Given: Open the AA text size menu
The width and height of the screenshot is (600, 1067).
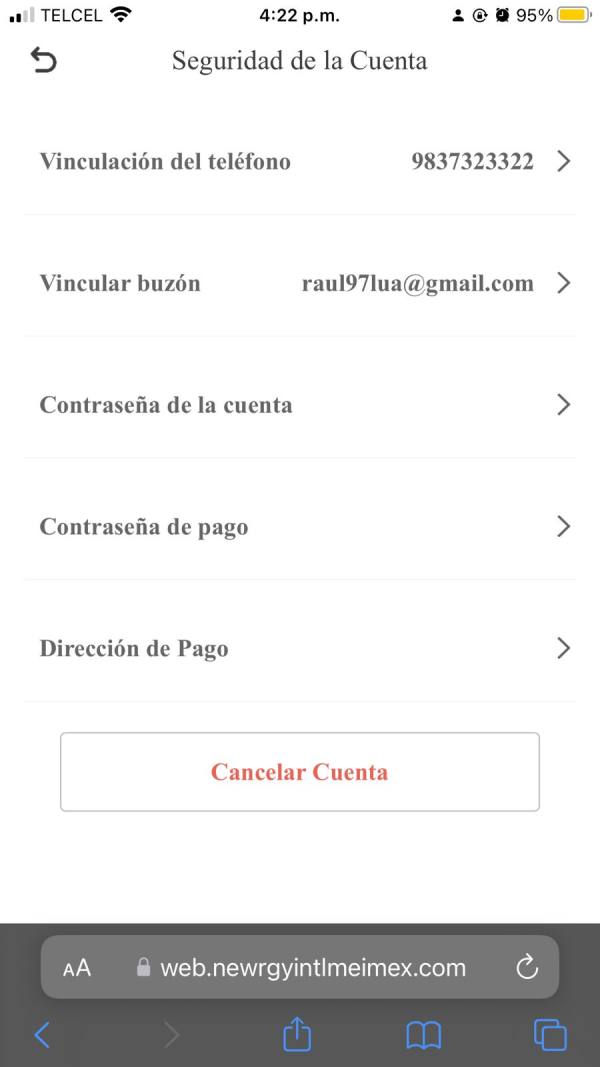Looking at the screenshot, I should (x=77, y=968).
